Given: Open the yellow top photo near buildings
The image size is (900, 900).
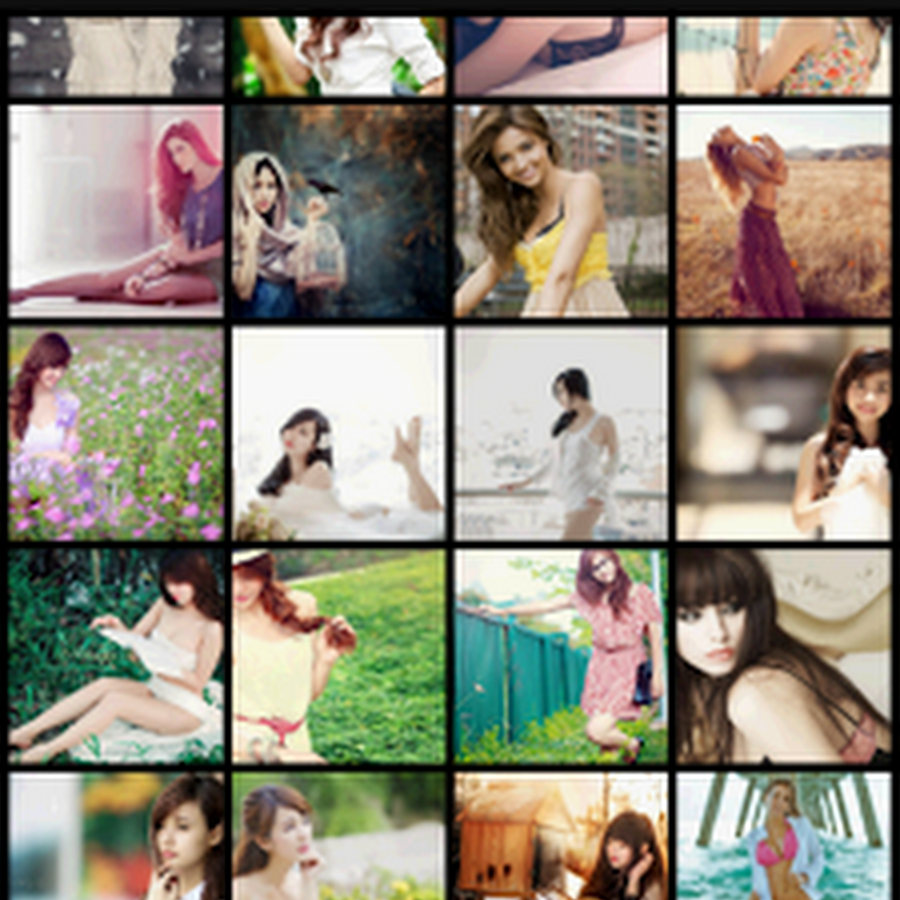Looking at the screenshot, I should tap(561, 211).
